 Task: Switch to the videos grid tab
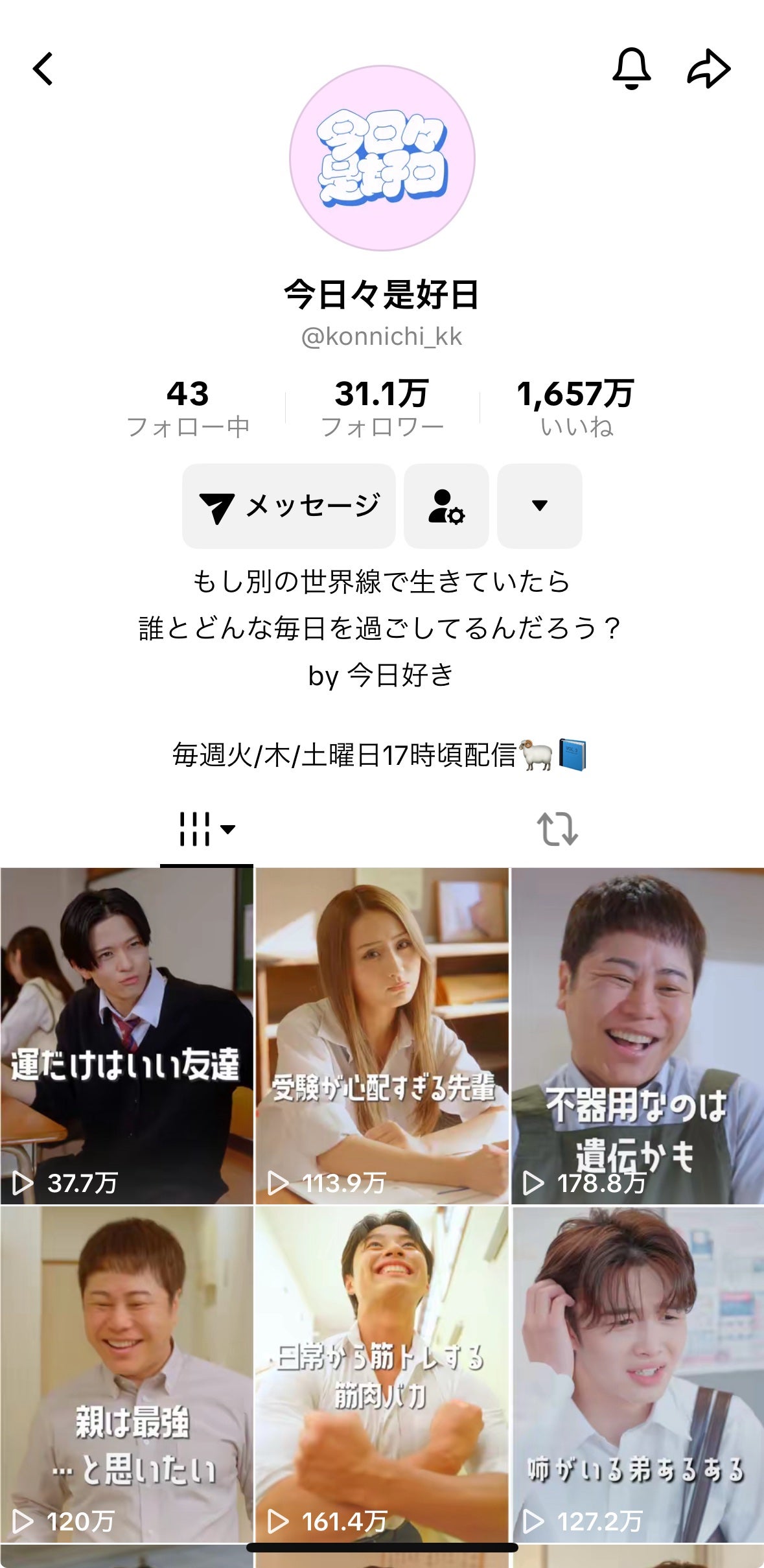[206, 829]
